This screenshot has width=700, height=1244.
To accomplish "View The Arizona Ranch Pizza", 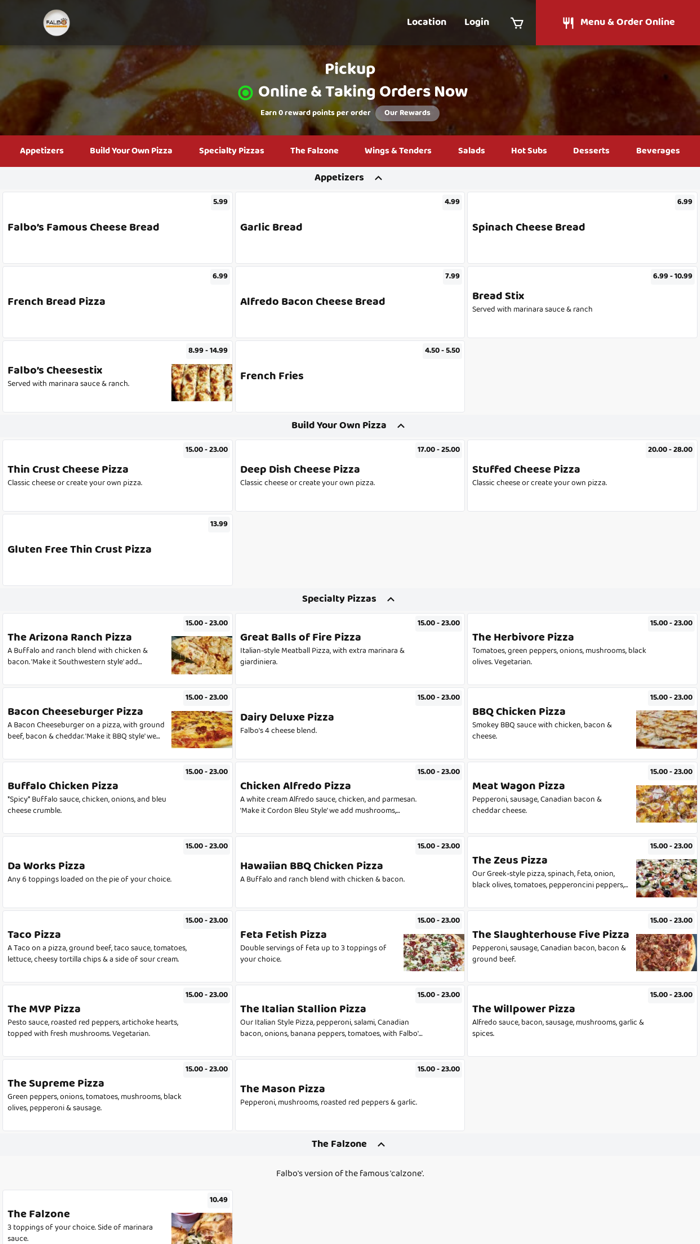I will point(117,650).
